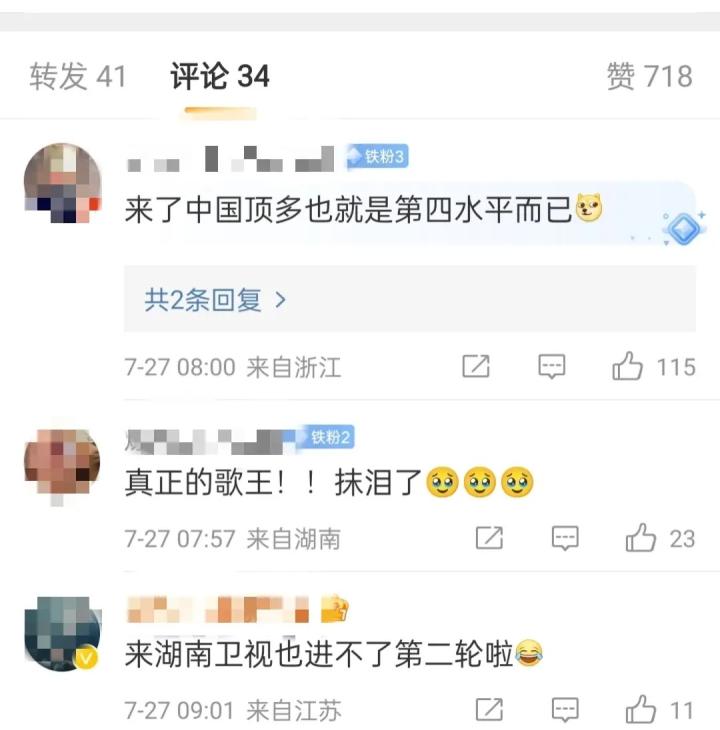Share the comment posted at 08:00
This screenshot has width=720, height=730.
click(476, 367)
